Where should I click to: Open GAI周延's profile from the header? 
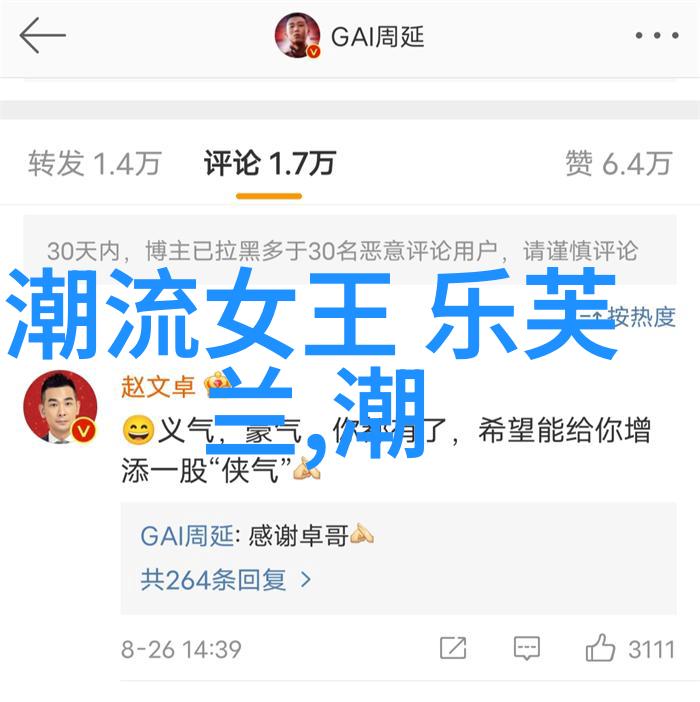coord(350,38)
